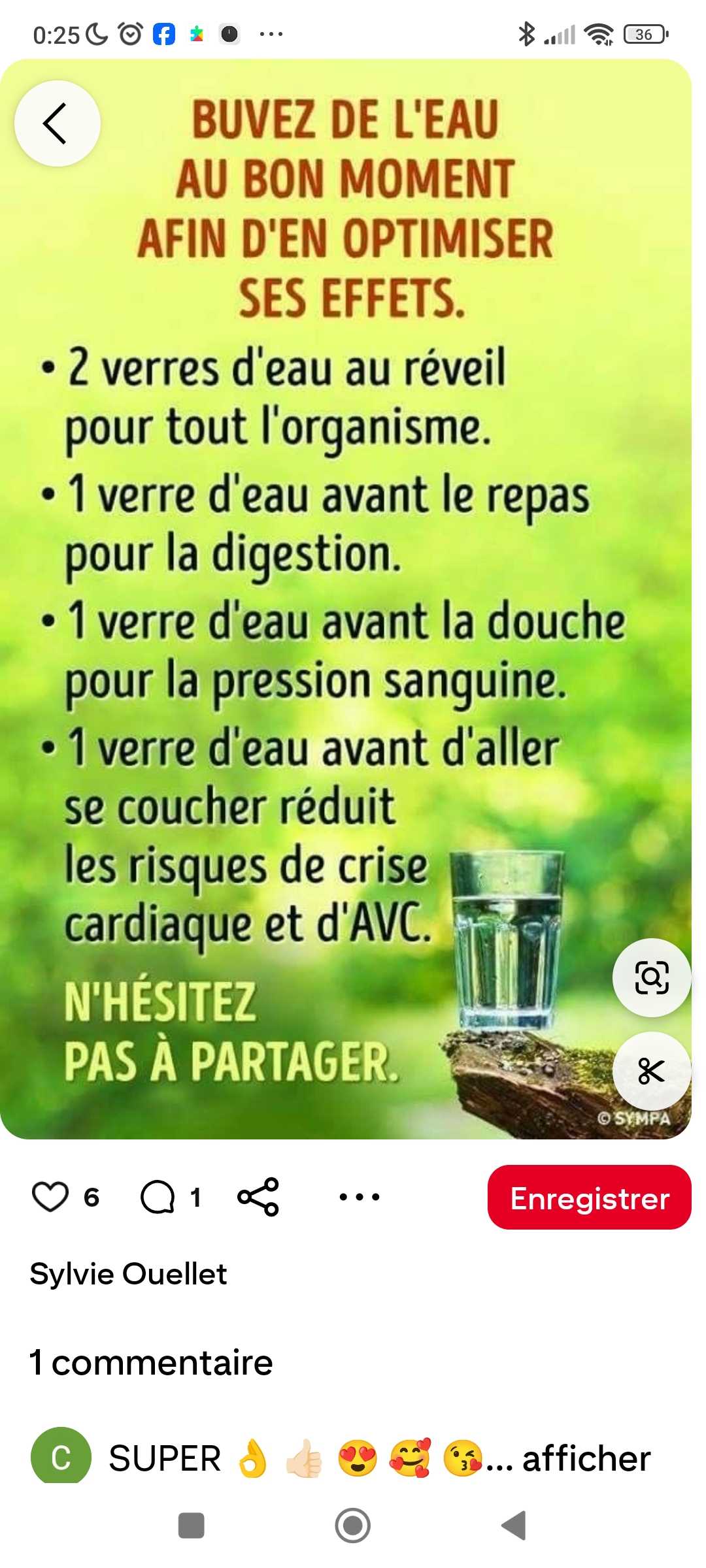Go to the home screen via navigation bar

point(352,1526)
